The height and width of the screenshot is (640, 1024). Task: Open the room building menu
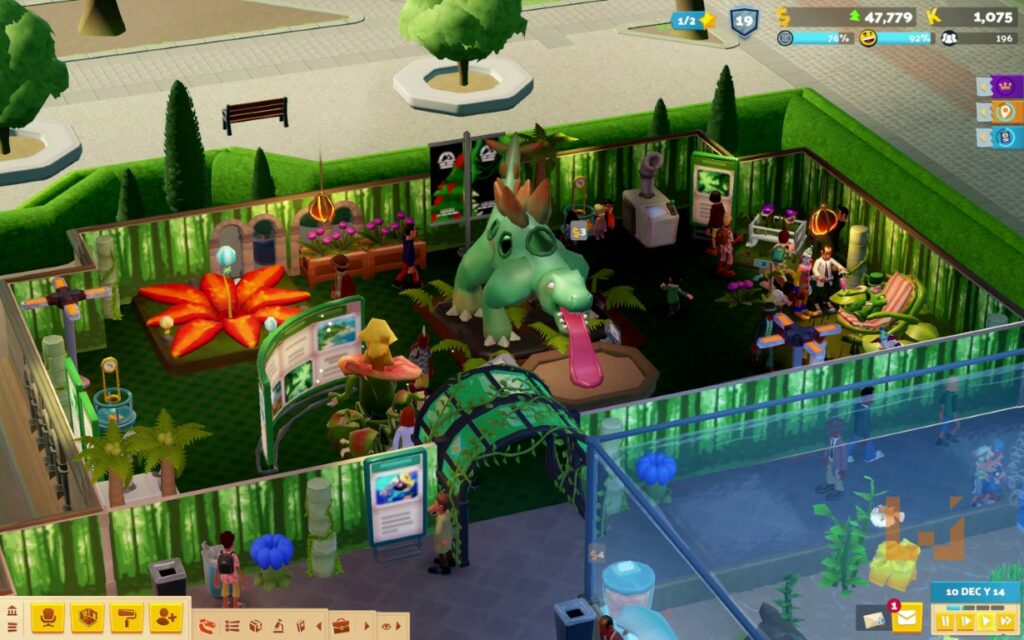[87, 618]
